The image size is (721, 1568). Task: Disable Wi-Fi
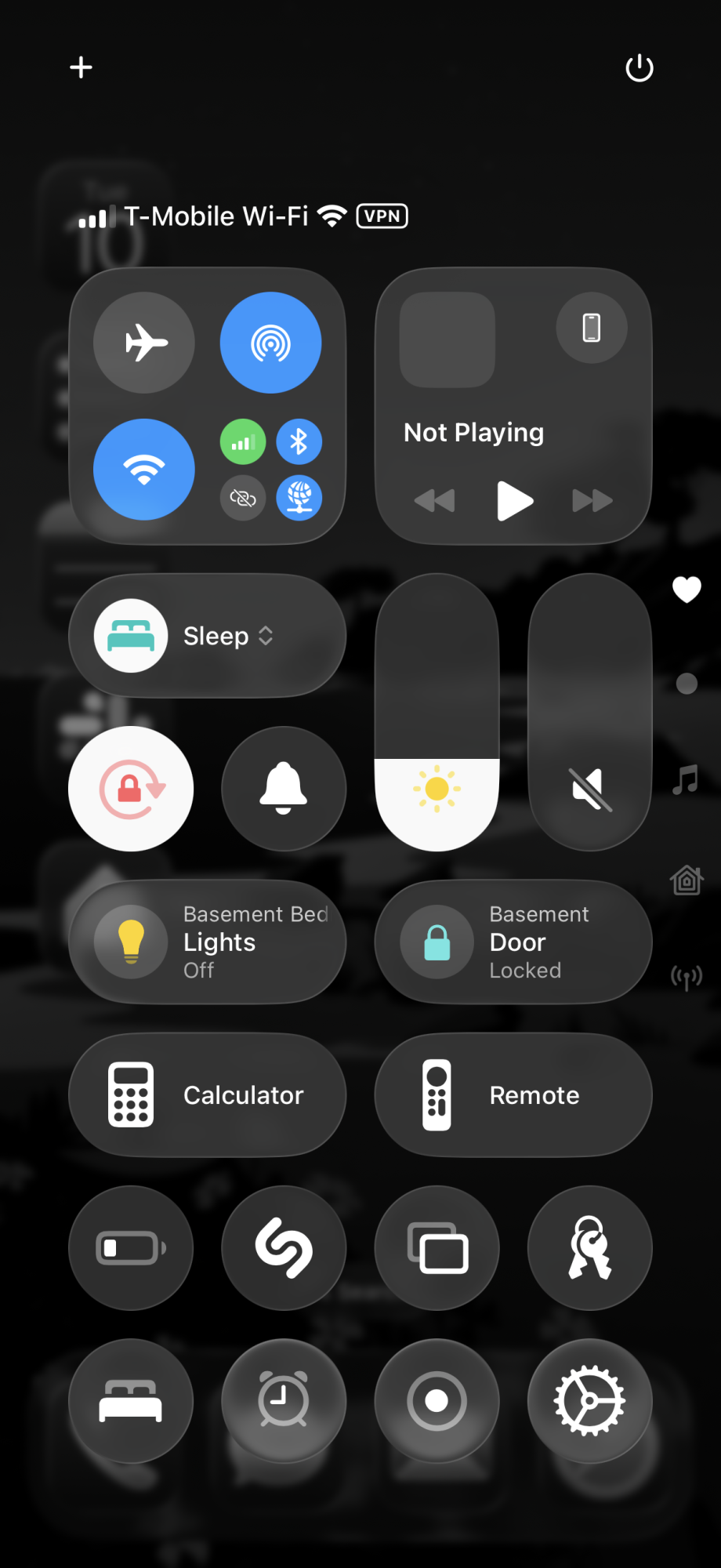pyautogui.click(x=144, y=469)
